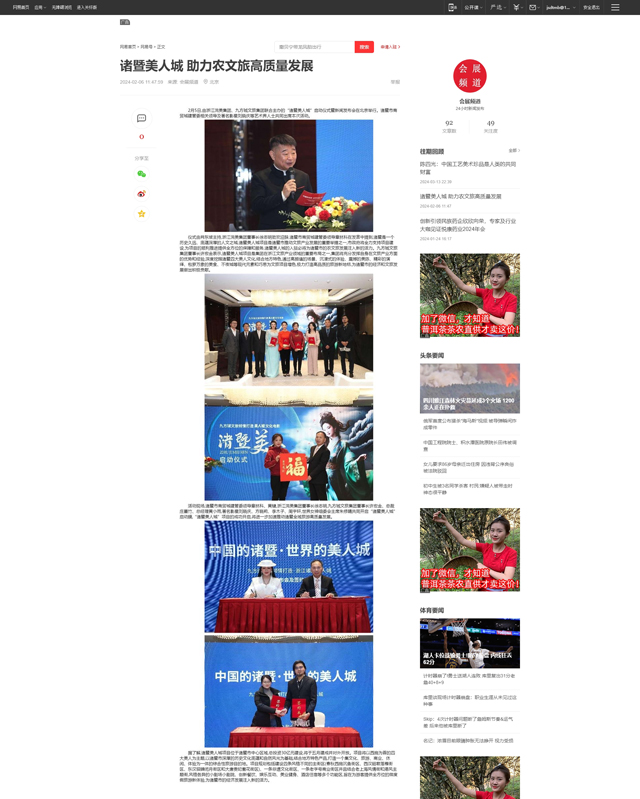This screenshot has height=799, width=640.
Task: Open the 四川雅江森林火灾 headline news card
Action: [470, 388]
